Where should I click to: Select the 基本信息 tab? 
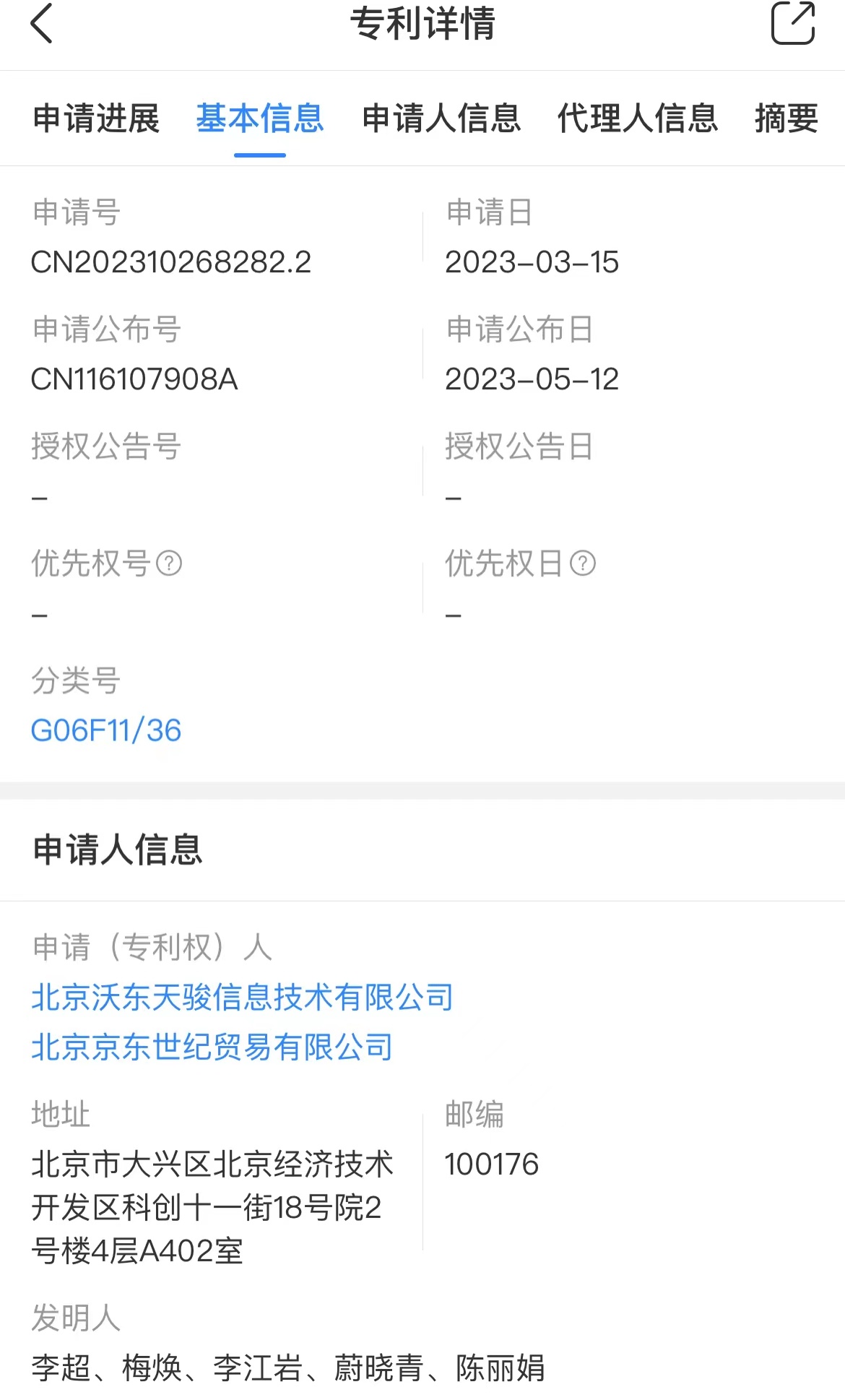[x=260, y=118]
